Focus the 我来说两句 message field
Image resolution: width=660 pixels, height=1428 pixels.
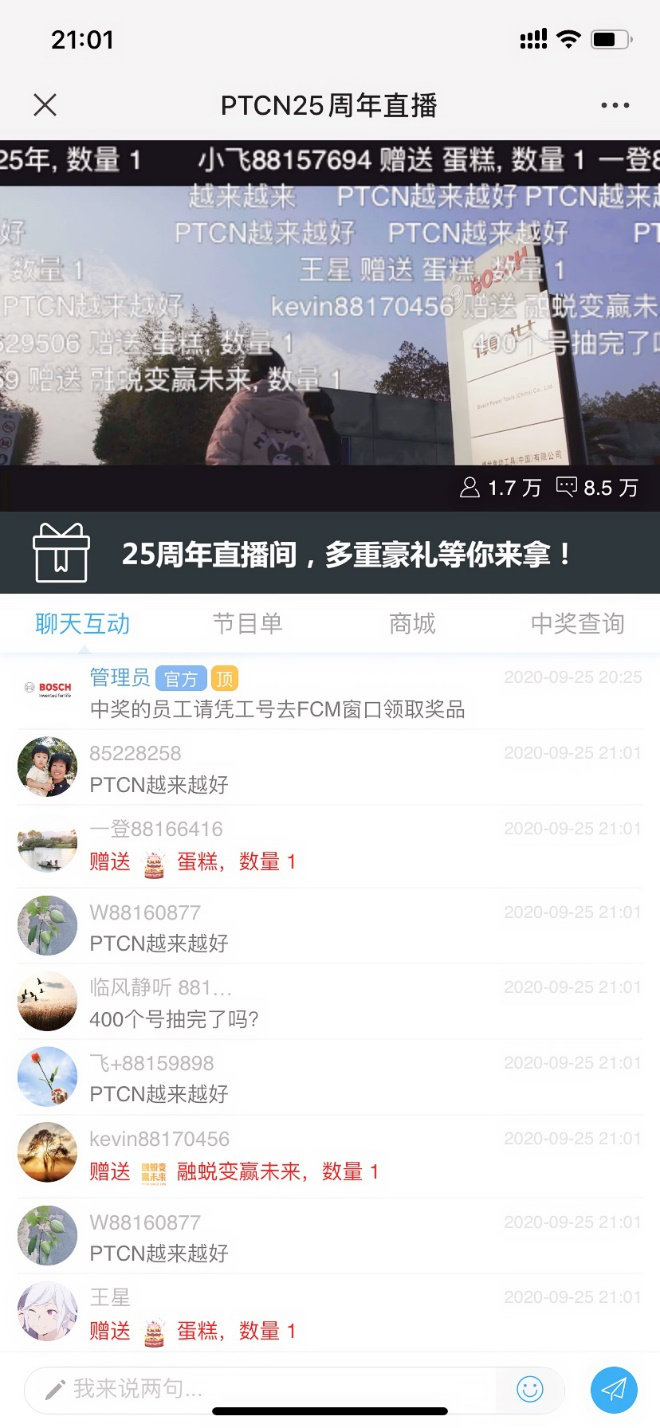click(x=270, y=1389)
